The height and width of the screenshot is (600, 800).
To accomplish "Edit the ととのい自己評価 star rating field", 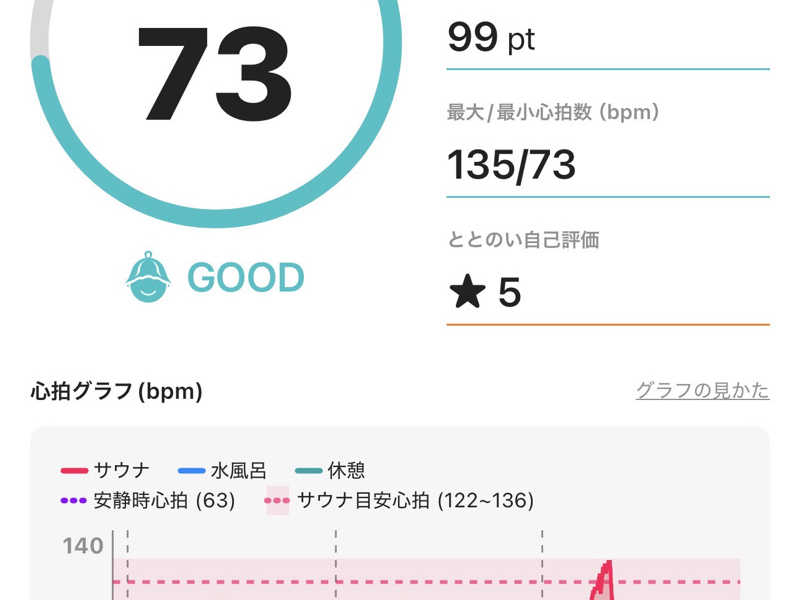I will tap(607, 293).
